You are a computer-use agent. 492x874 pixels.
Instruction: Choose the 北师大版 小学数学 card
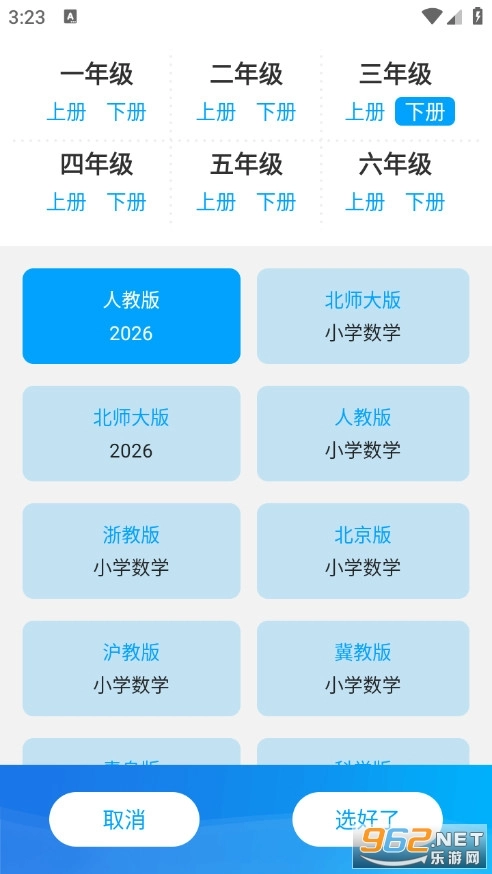(x=363, y=316)
